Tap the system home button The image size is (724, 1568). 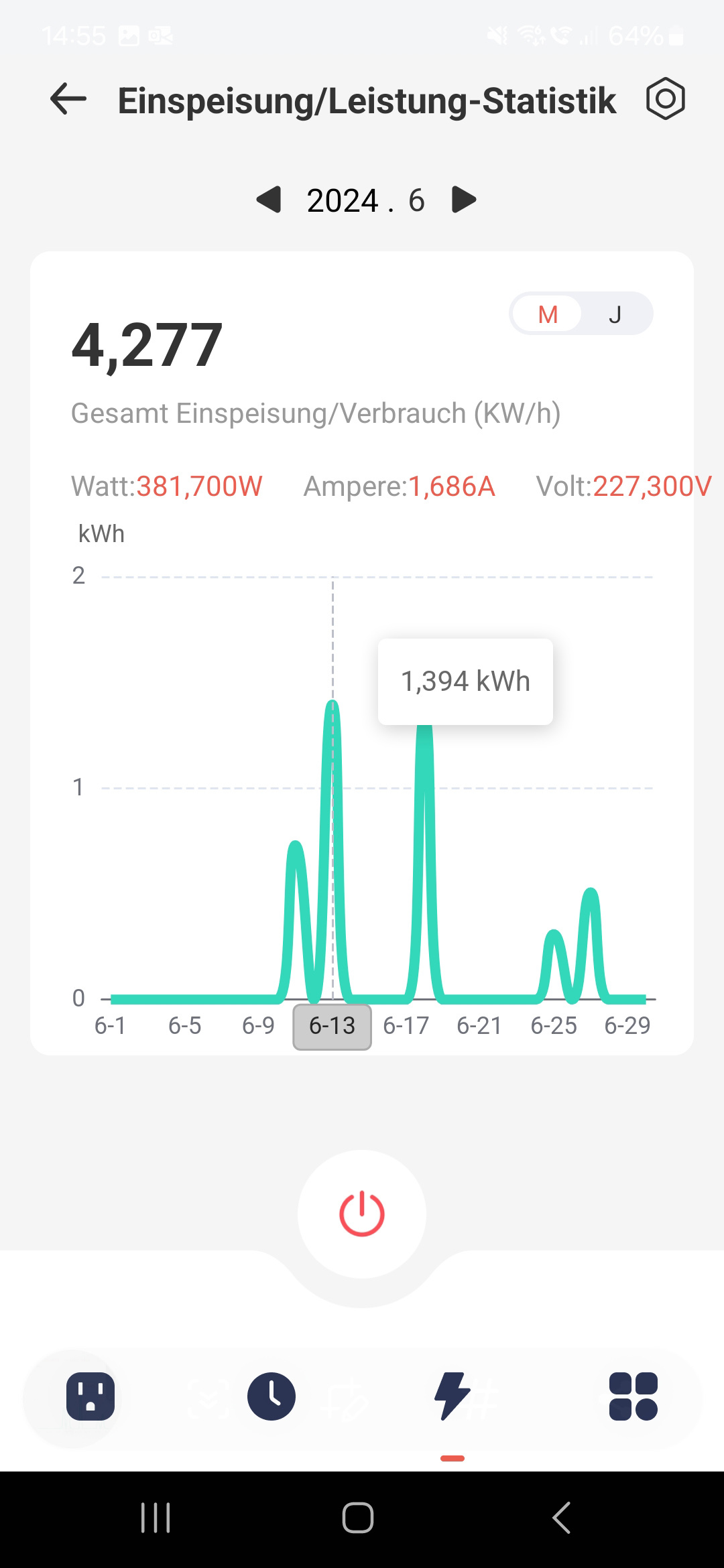(358, 1518)
